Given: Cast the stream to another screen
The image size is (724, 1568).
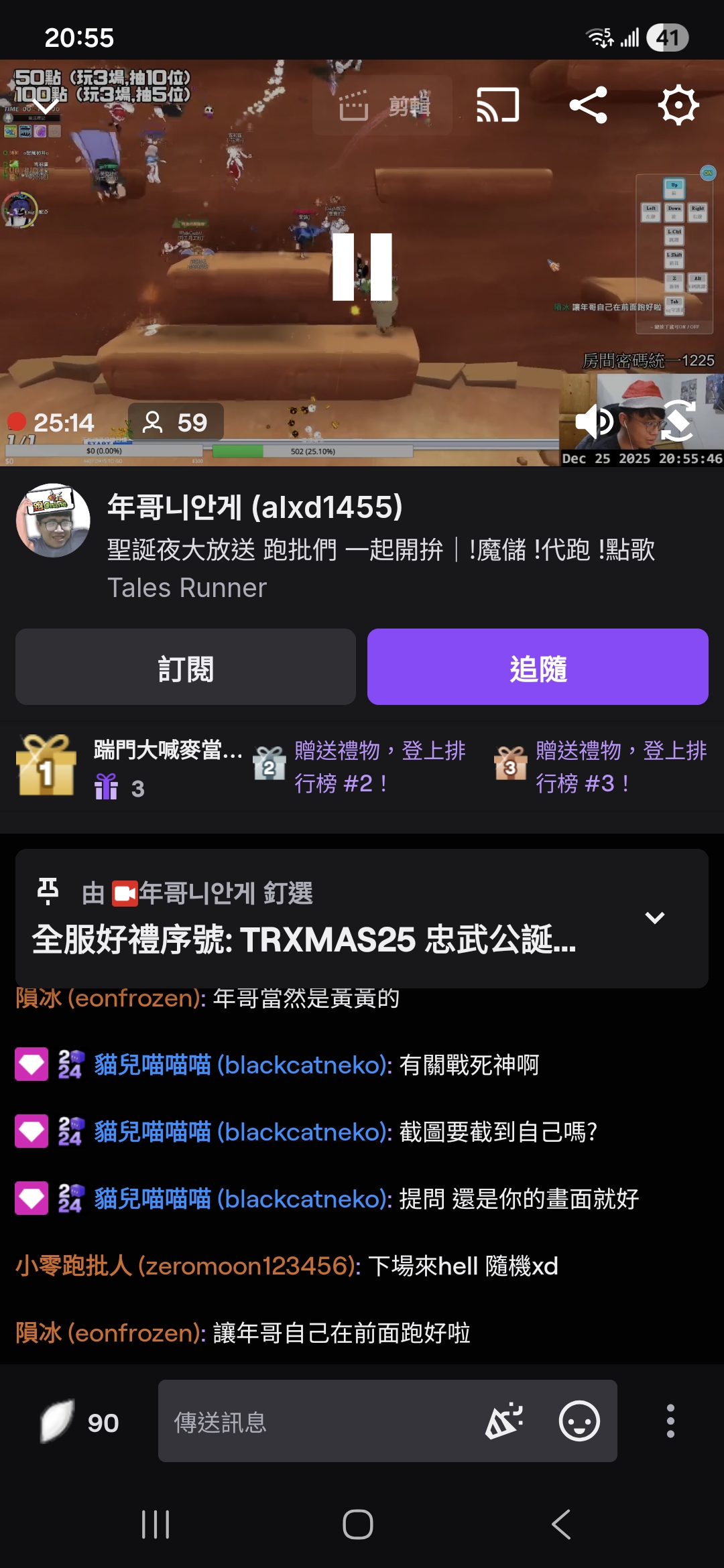Looking at the screenshot, I should tap(499, 104).
